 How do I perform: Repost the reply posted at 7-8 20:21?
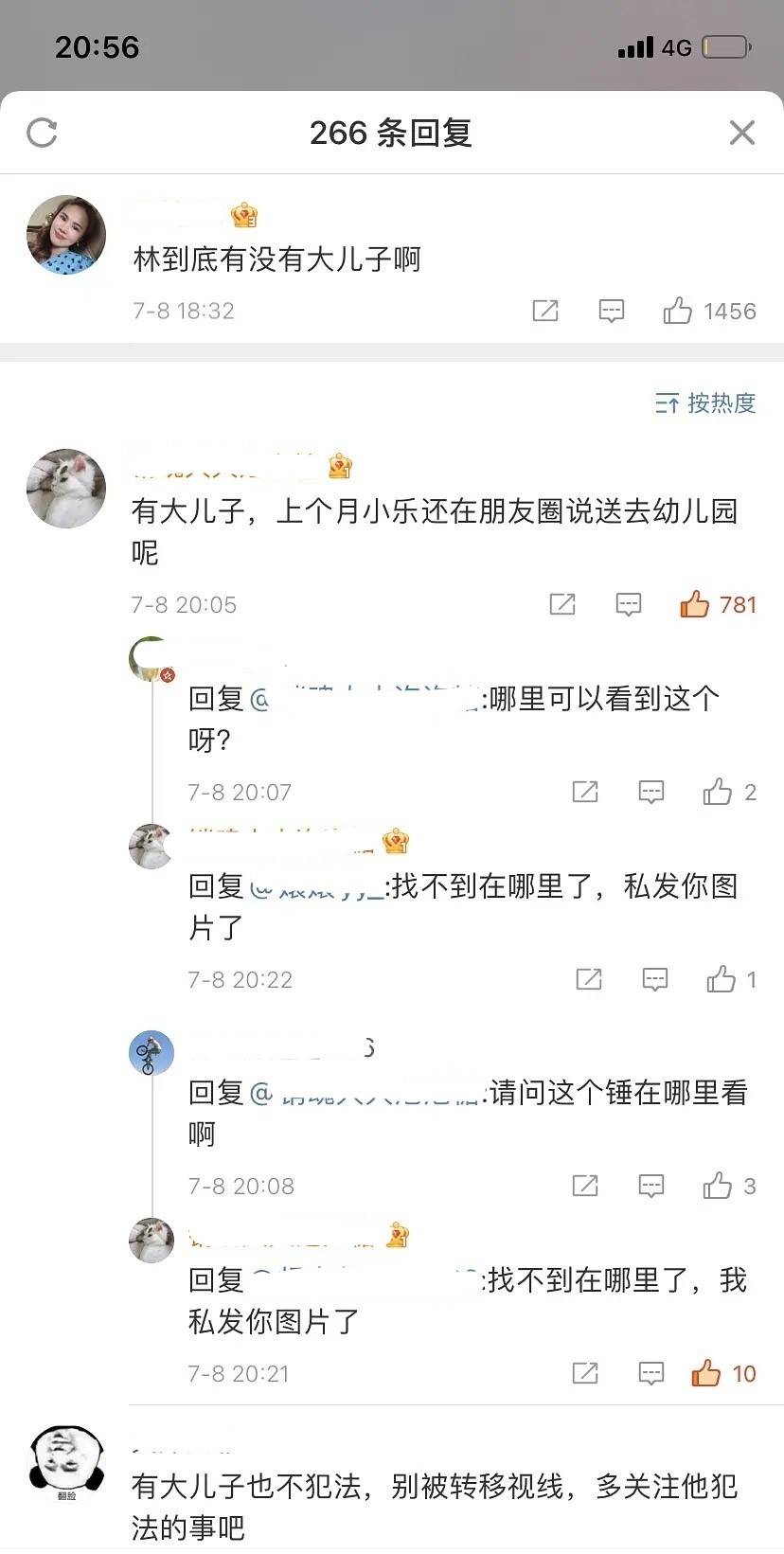click(x=585, y=1373)
